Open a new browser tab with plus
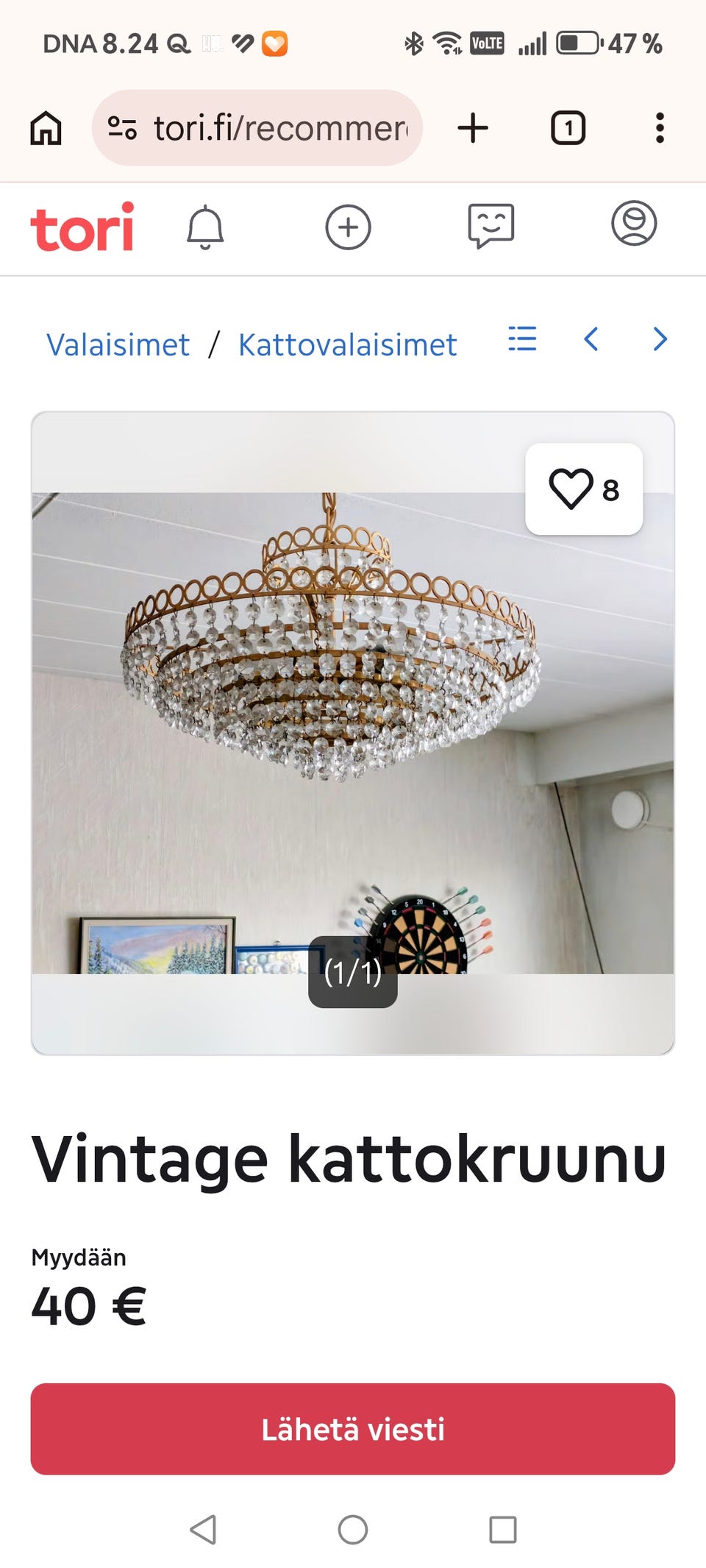 tap(474, 128)
